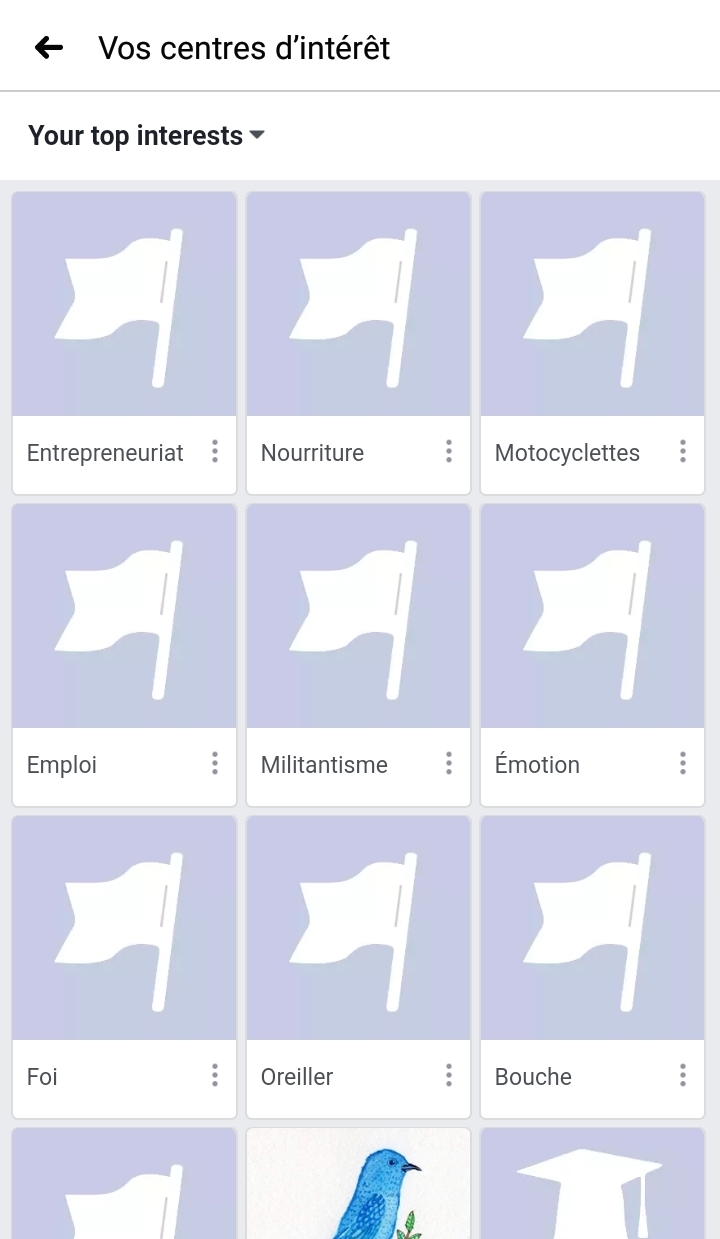
Task: Open the Oreiller interest card
Action: (x=358, y=928)
